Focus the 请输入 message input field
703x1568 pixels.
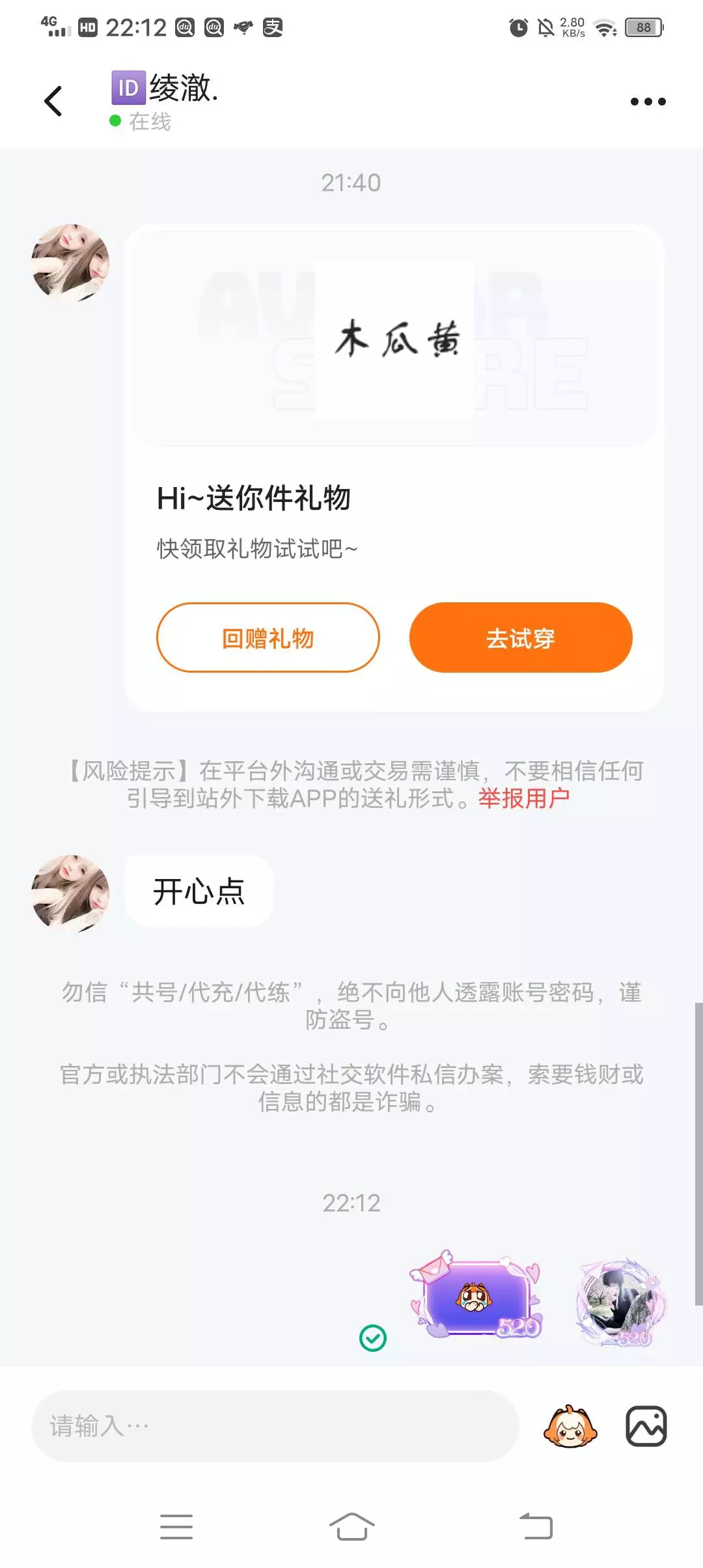click(275, 1426)
